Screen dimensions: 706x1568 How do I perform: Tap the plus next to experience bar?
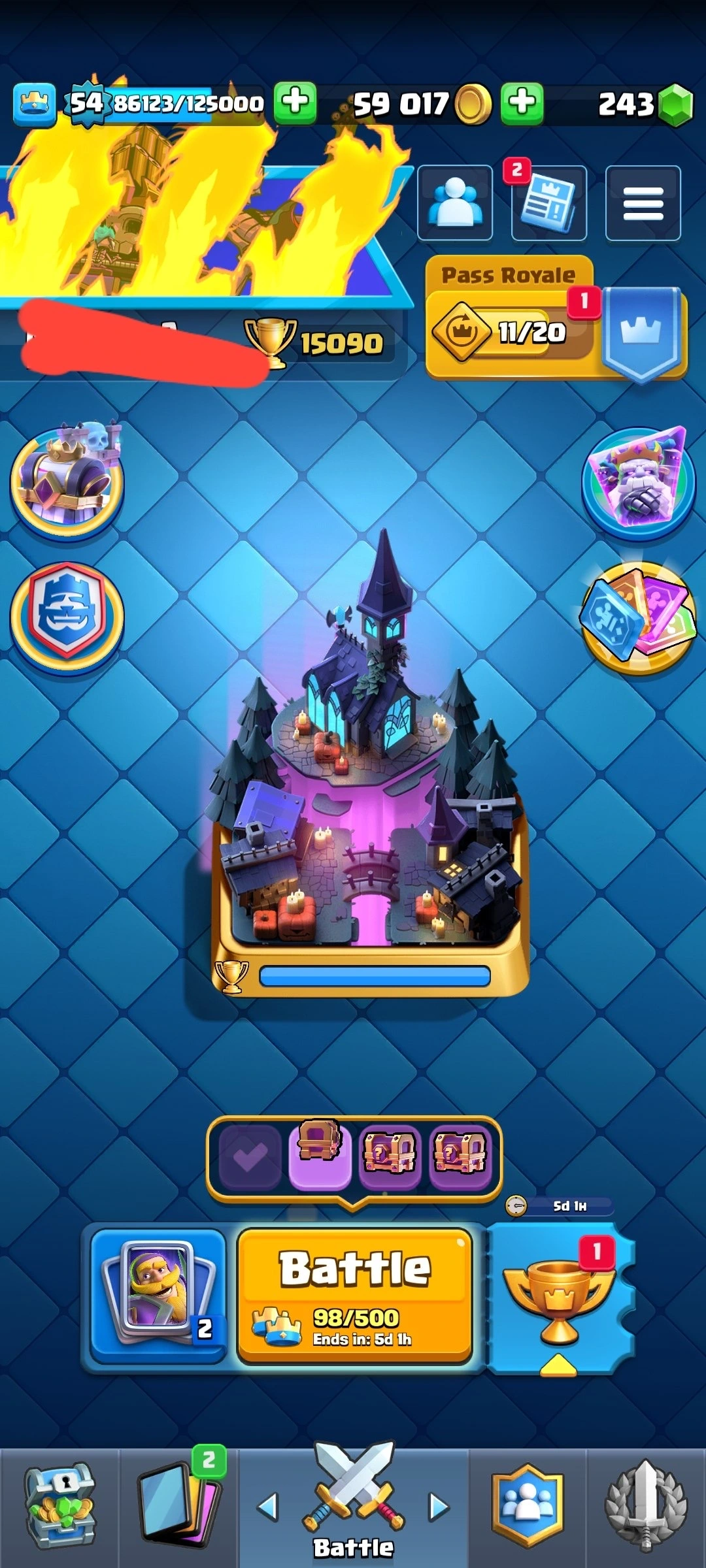(x=295, y=103)
